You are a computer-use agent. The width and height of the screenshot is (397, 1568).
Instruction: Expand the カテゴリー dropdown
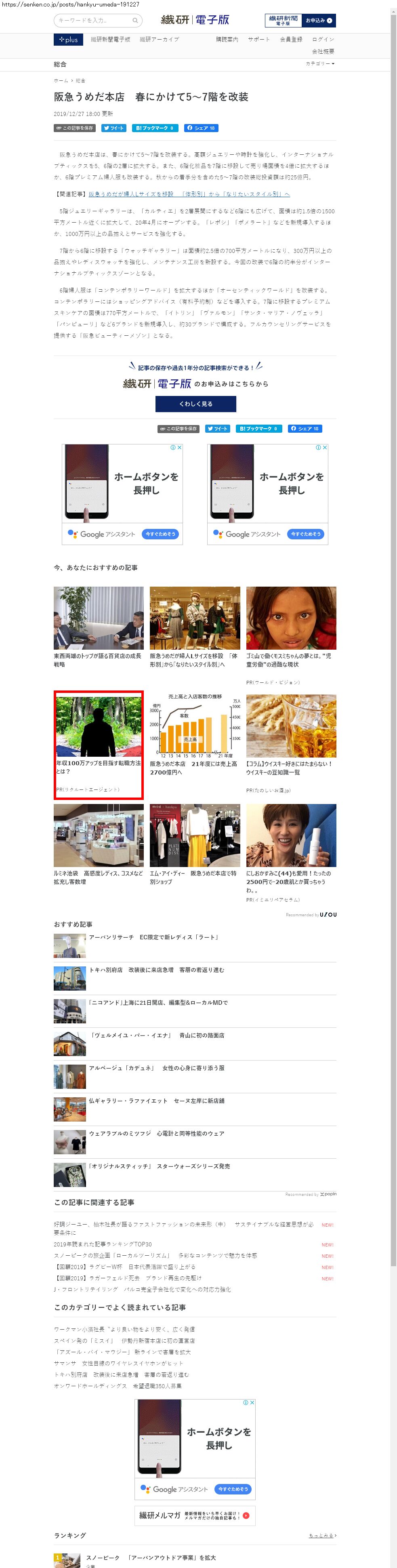click(x=320, y=64)
